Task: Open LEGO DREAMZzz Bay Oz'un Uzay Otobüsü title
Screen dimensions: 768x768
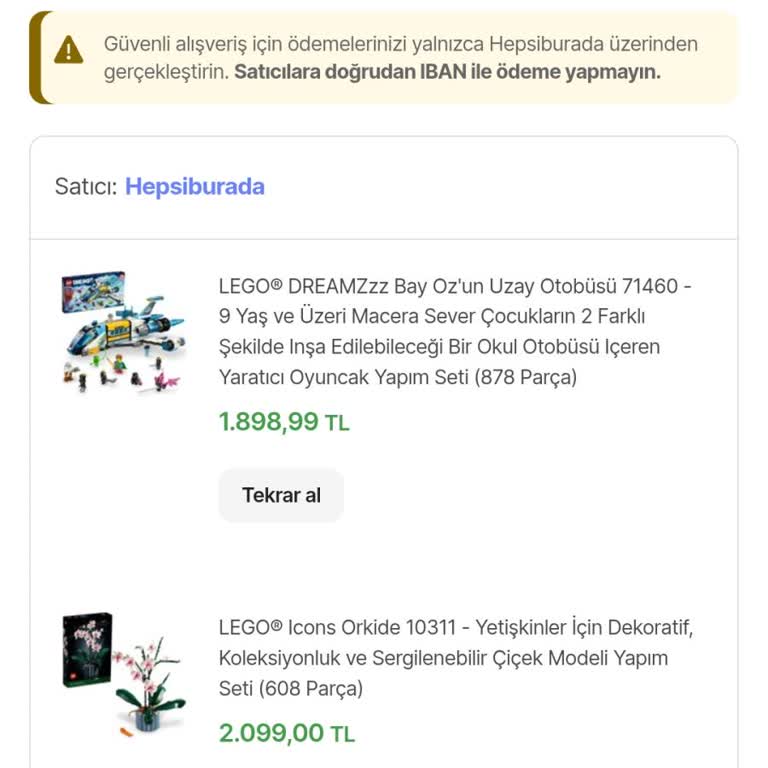Action: pyautogui.click(x=455, y=332)
